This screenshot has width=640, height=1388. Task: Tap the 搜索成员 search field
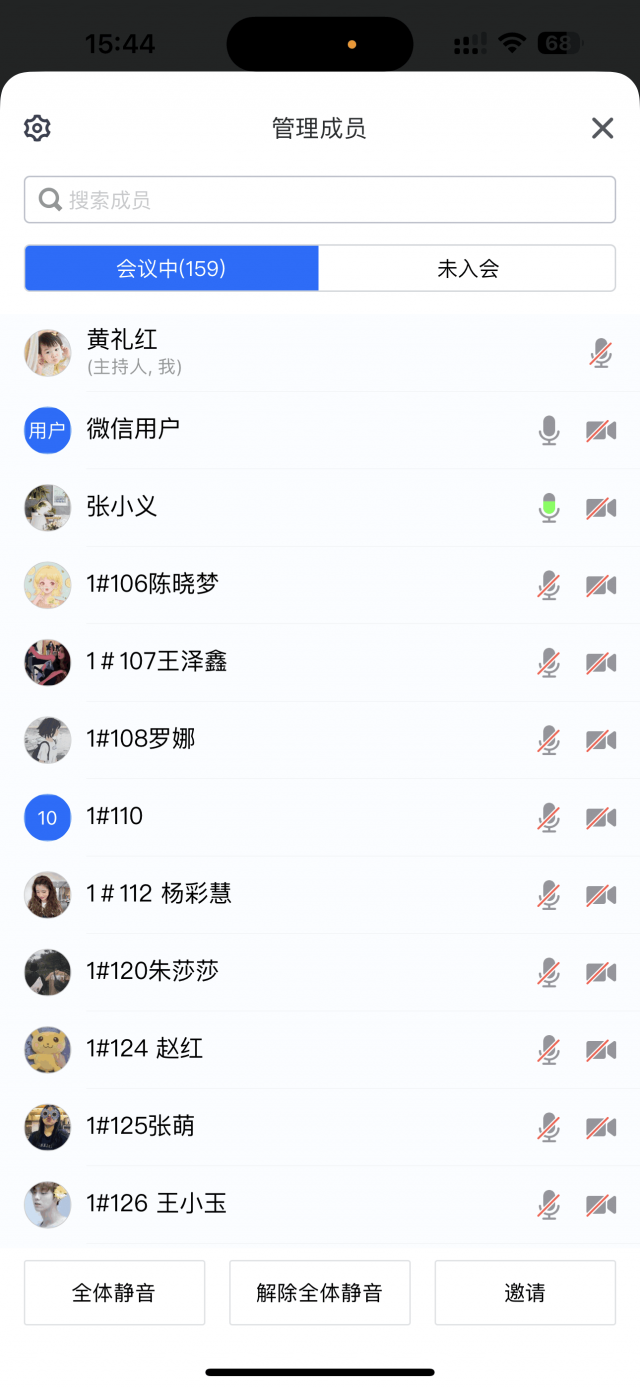click(320, 200)
